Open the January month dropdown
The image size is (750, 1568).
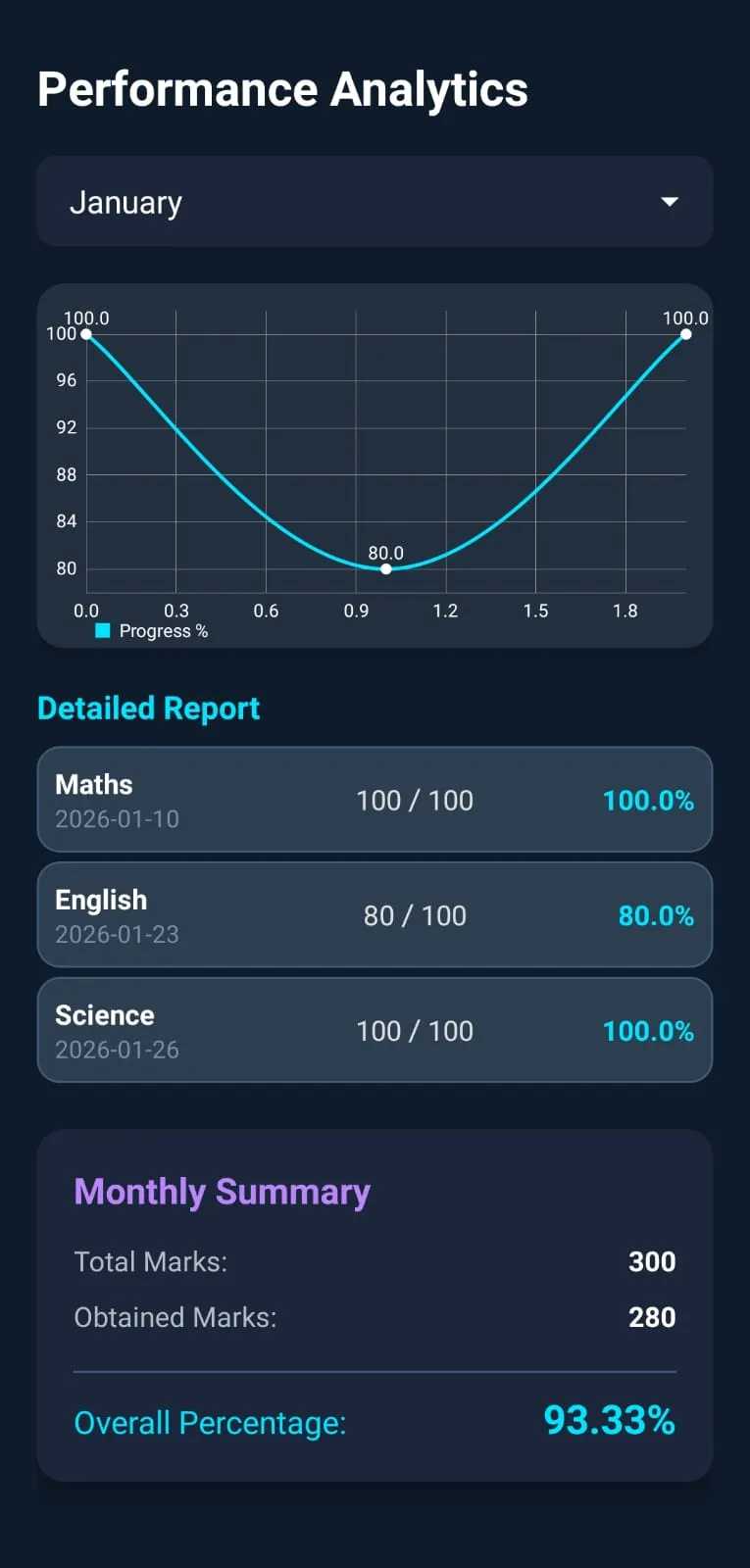(375, 202)
